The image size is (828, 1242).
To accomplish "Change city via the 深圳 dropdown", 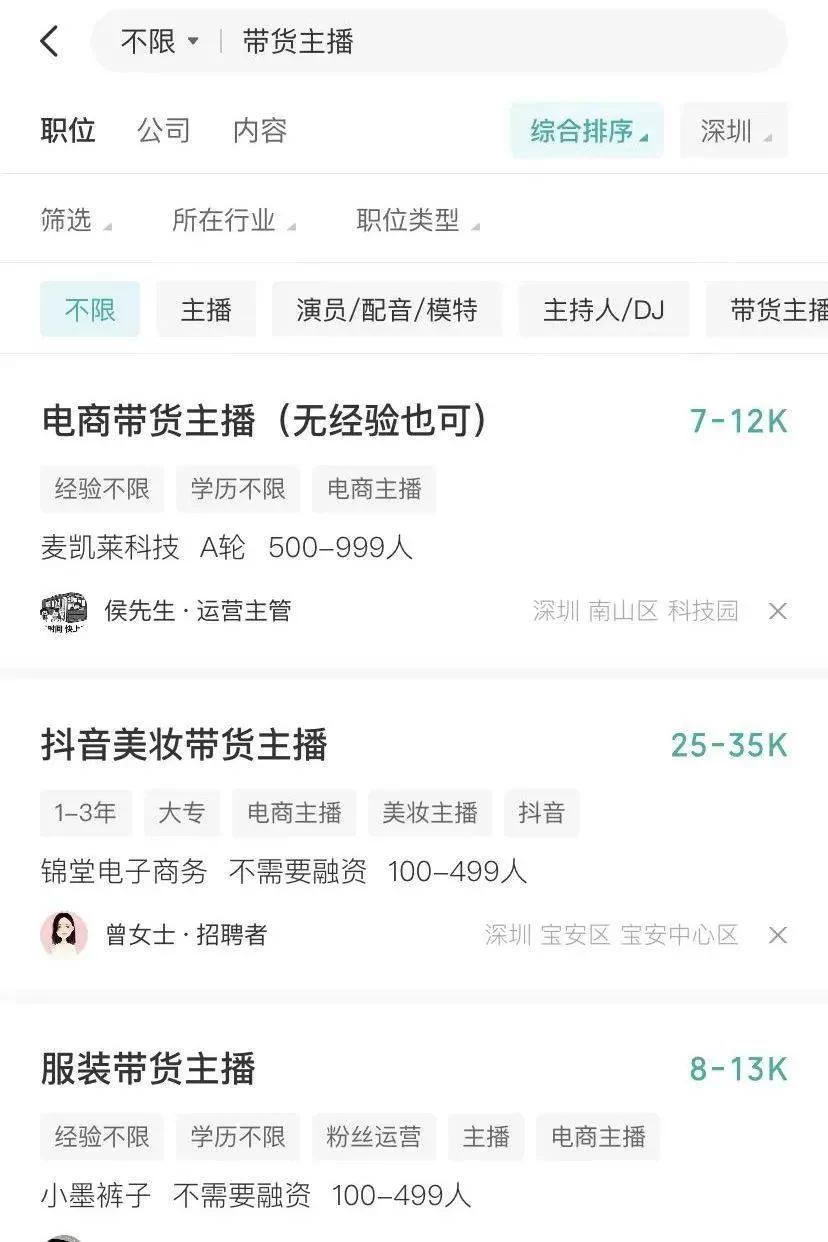I will point(734,131).
